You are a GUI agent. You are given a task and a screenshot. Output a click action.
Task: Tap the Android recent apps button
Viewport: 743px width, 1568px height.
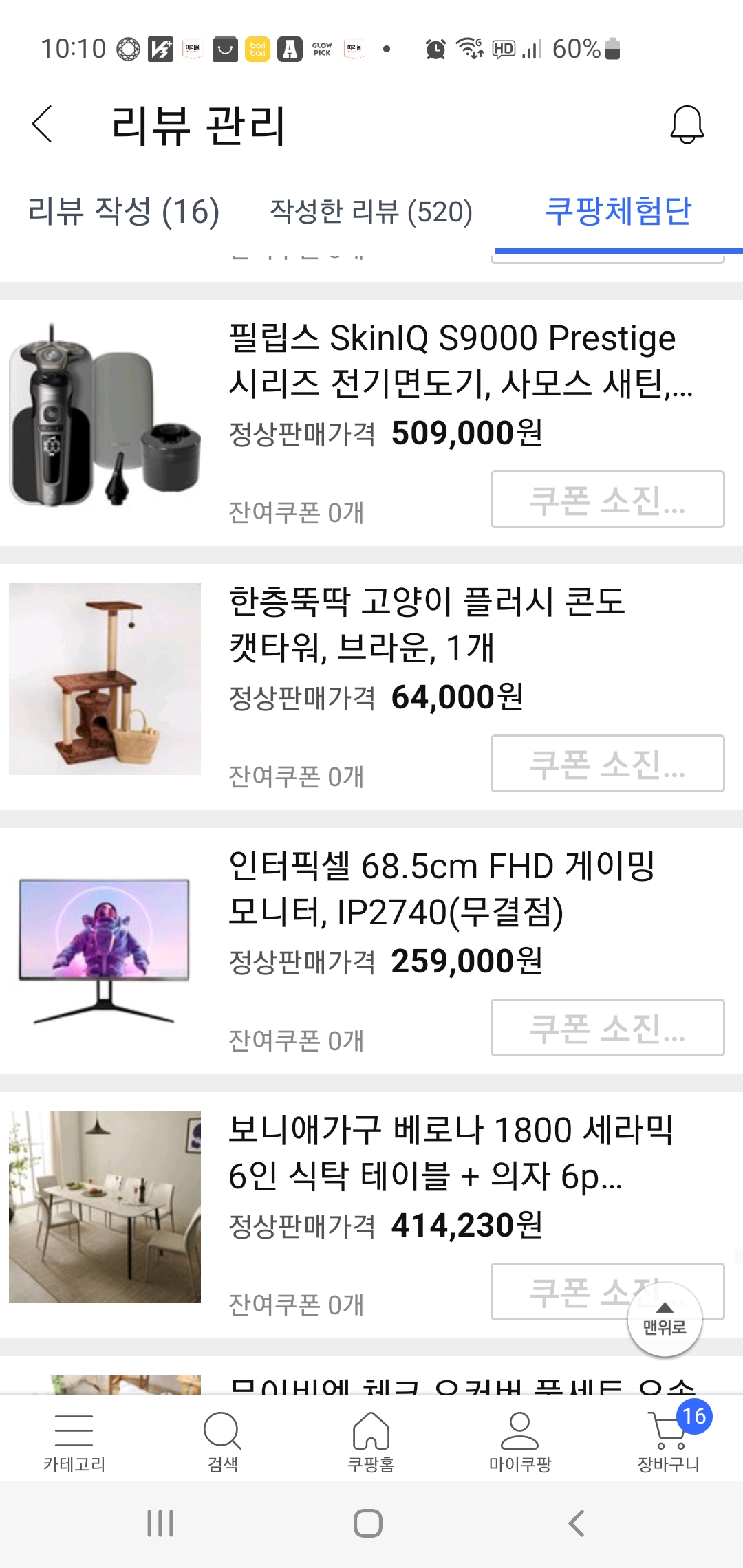pos(160,1522)
